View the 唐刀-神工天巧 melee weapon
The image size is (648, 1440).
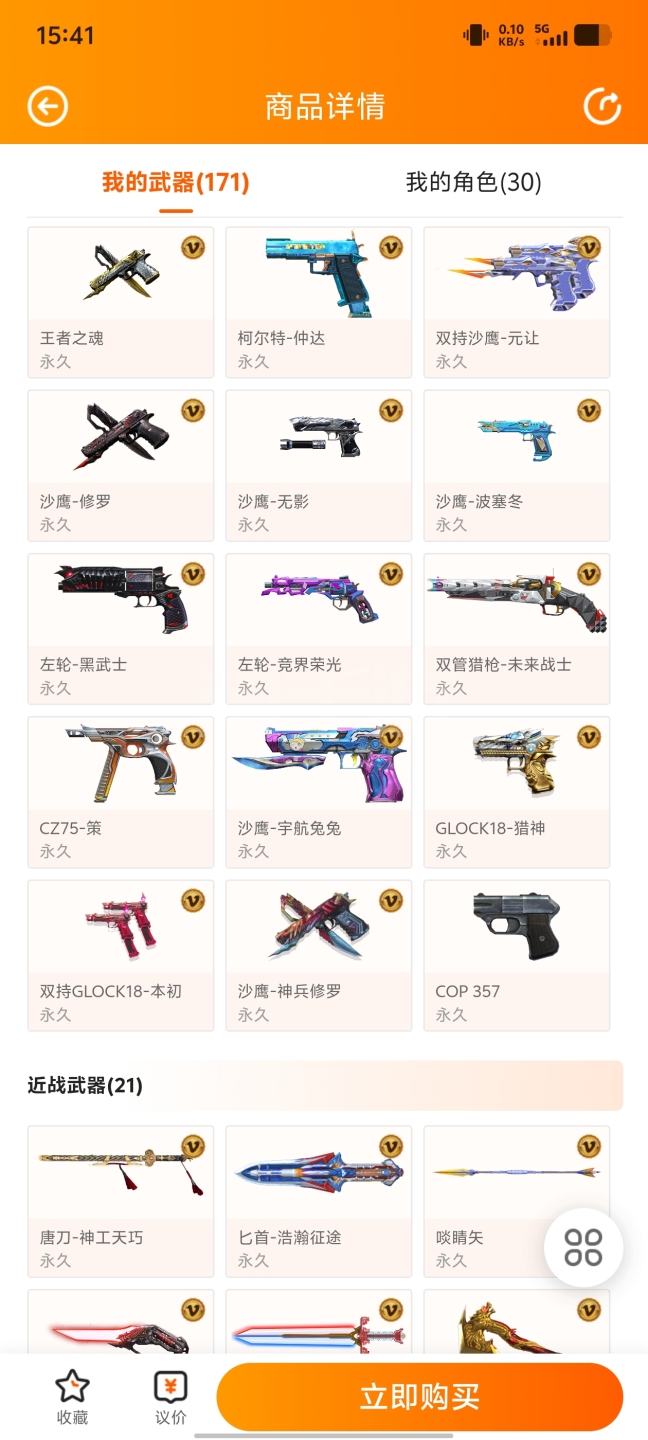click(x=121, y=1201)
